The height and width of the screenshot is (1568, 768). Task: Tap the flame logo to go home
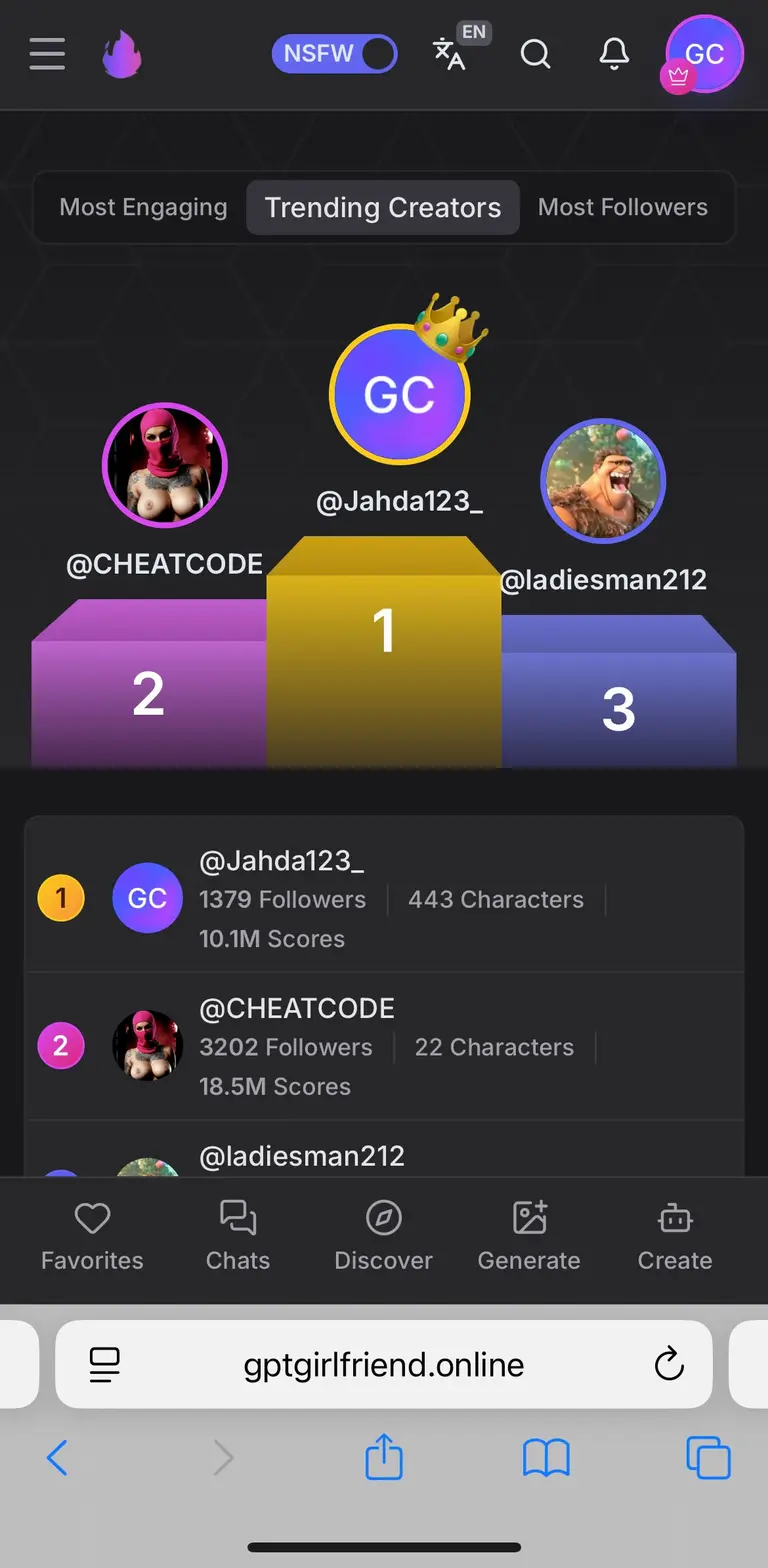122,54
